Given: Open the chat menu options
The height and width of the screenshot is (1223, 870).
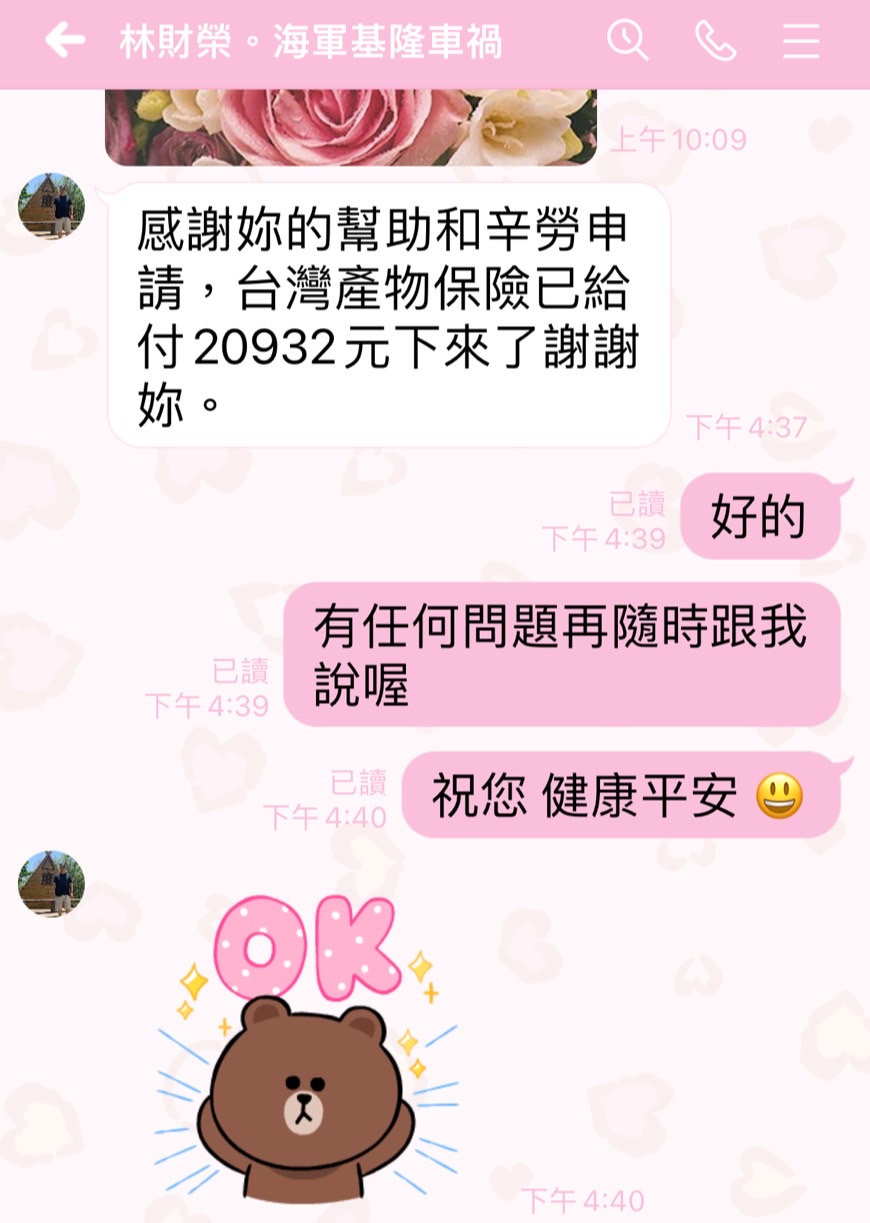Looking at the screenshot, I should (x=801, y=41).
